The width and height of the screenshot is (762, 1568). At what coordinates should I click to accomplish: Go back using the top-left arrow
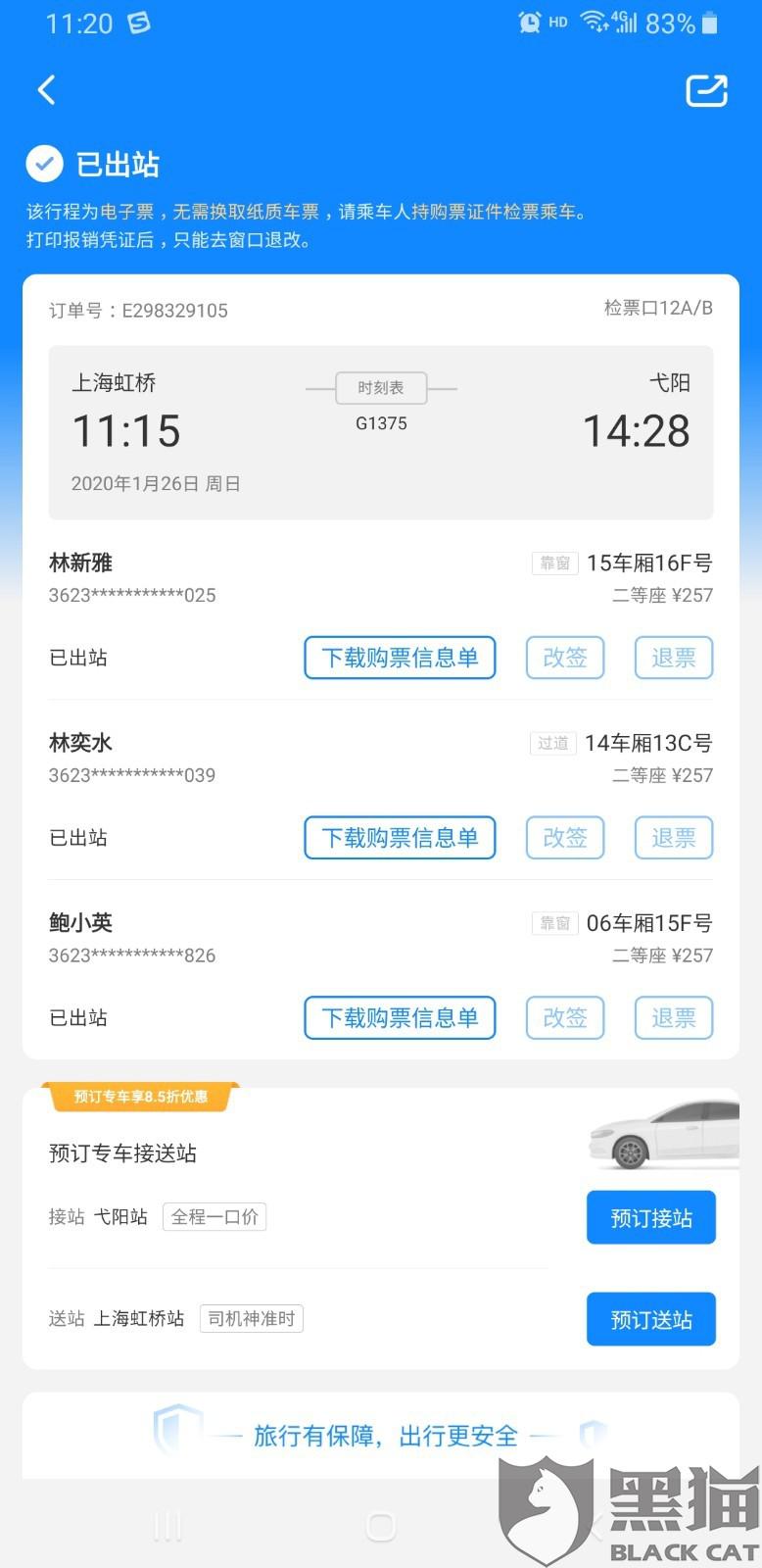click(x=46, y=90)
